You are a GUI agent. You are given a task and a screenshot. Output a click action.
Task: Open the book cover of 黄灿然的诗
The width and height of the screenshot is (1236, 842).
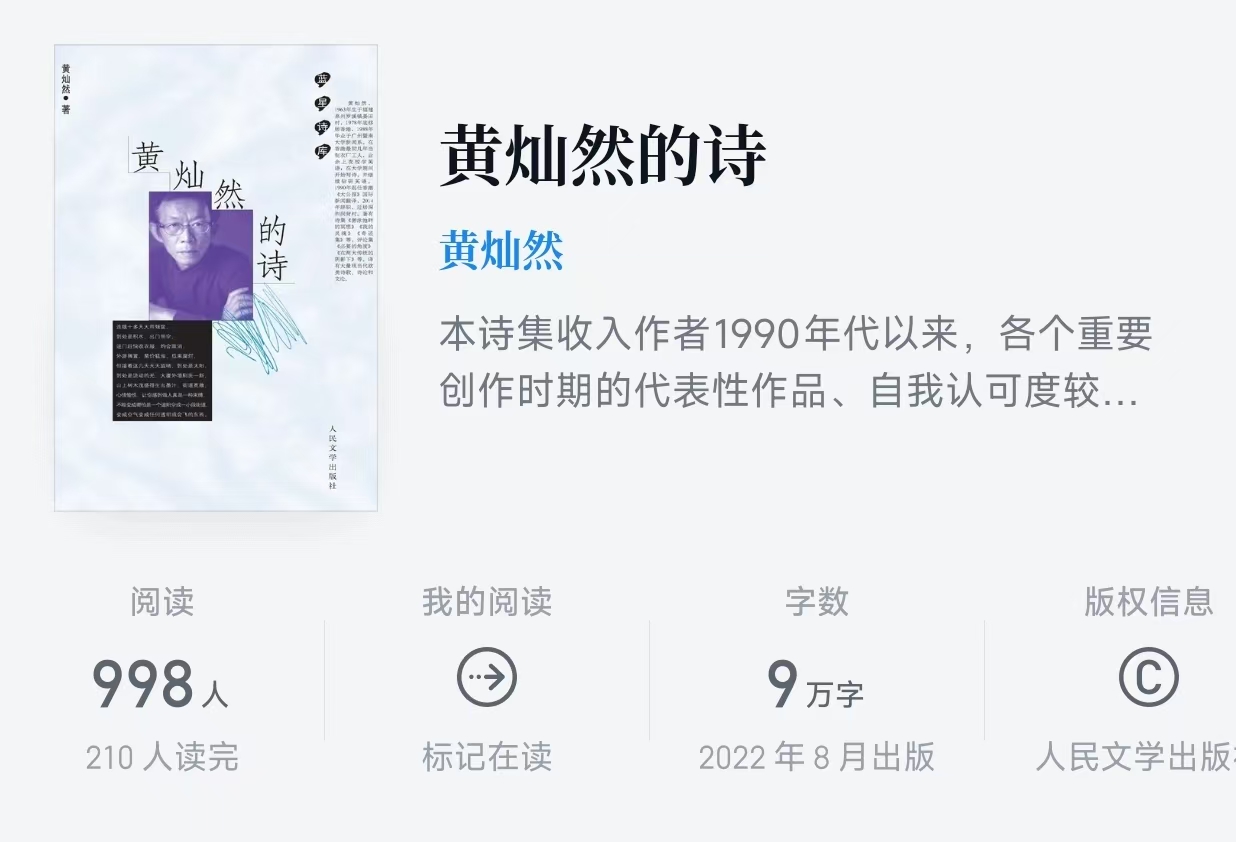216,278
